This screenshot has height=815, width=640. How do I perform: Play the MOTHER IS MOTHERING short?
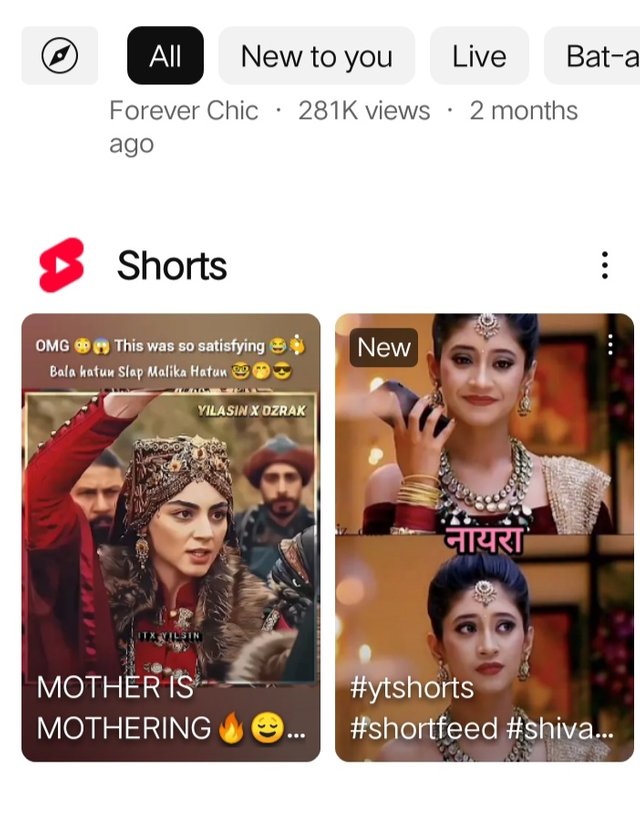coord(171,537)
